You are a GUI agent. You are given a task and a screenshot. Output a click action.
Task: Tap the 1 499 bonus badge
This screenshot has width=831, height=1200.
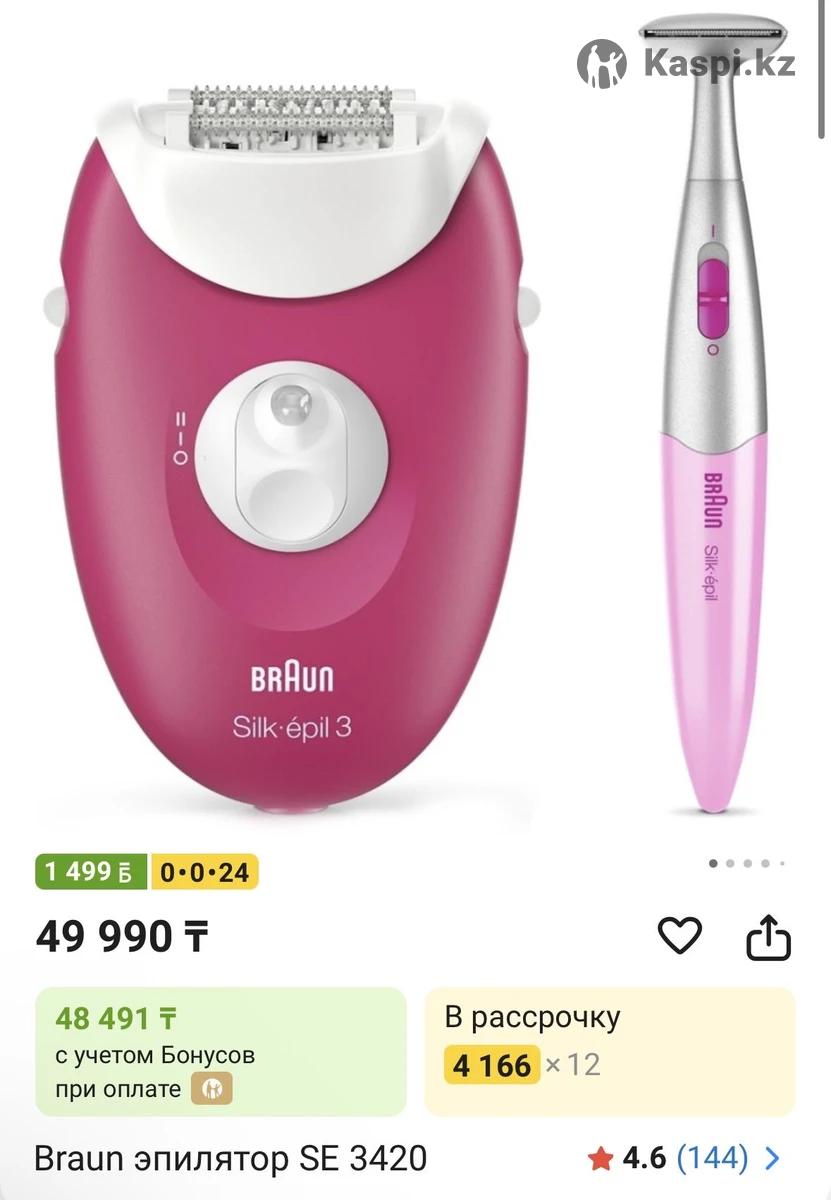91,872
